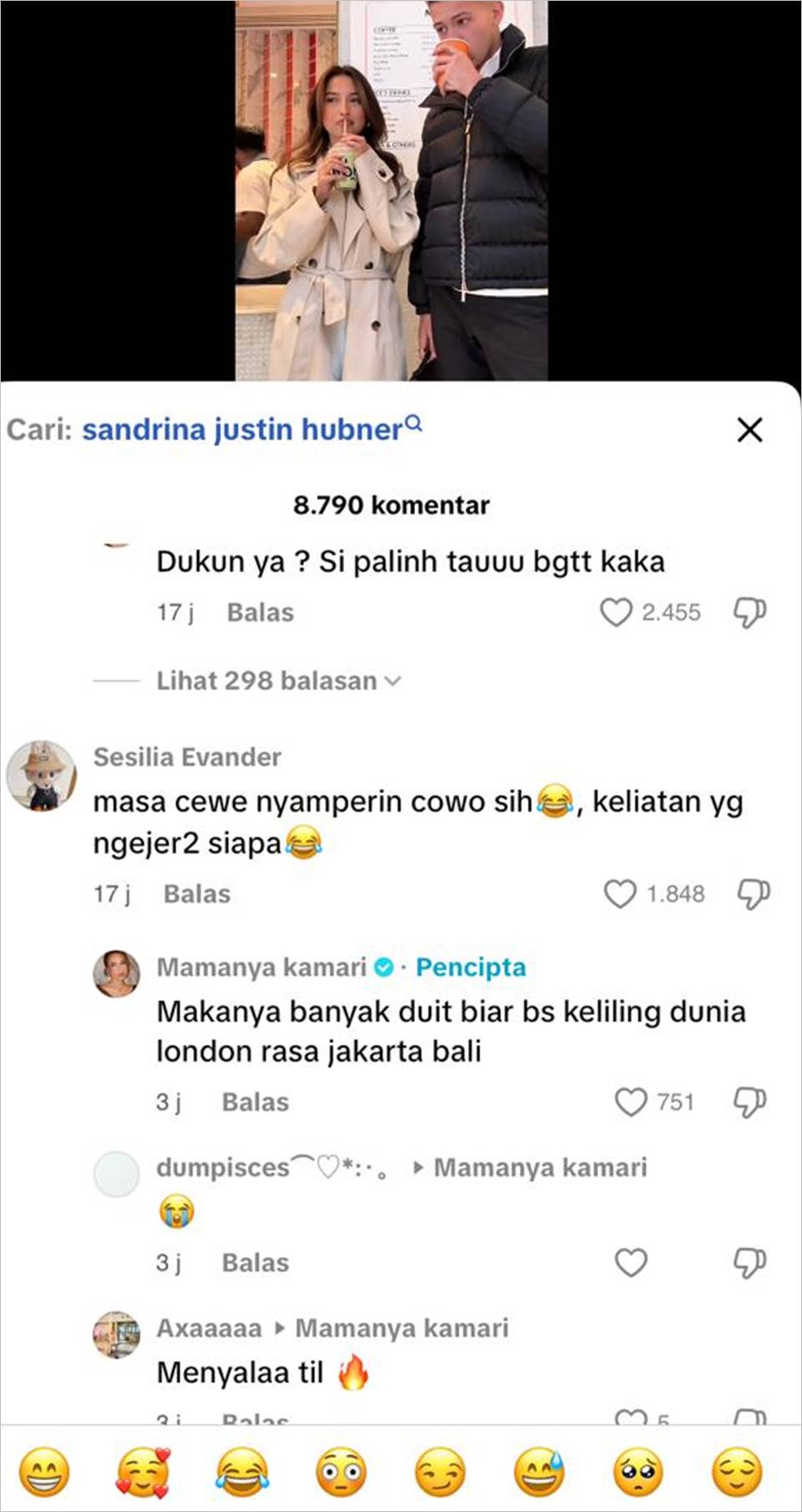Screen dimensions: 802x1512
Task: Add the flushed face emoji
Action: click(341, 1472)
